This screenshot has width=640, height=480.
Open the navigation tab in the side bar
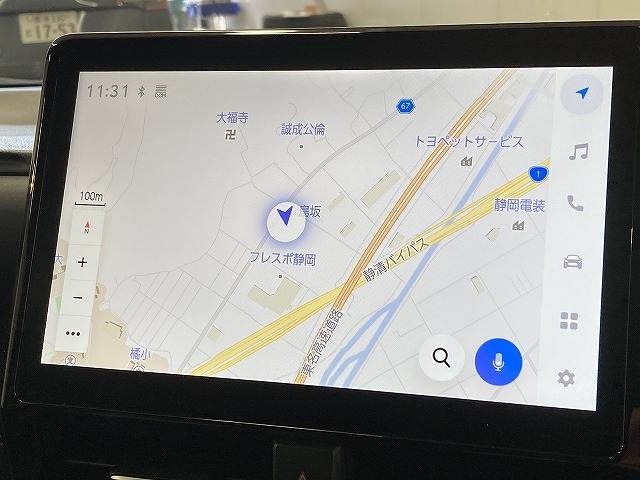tap(581, 94)
